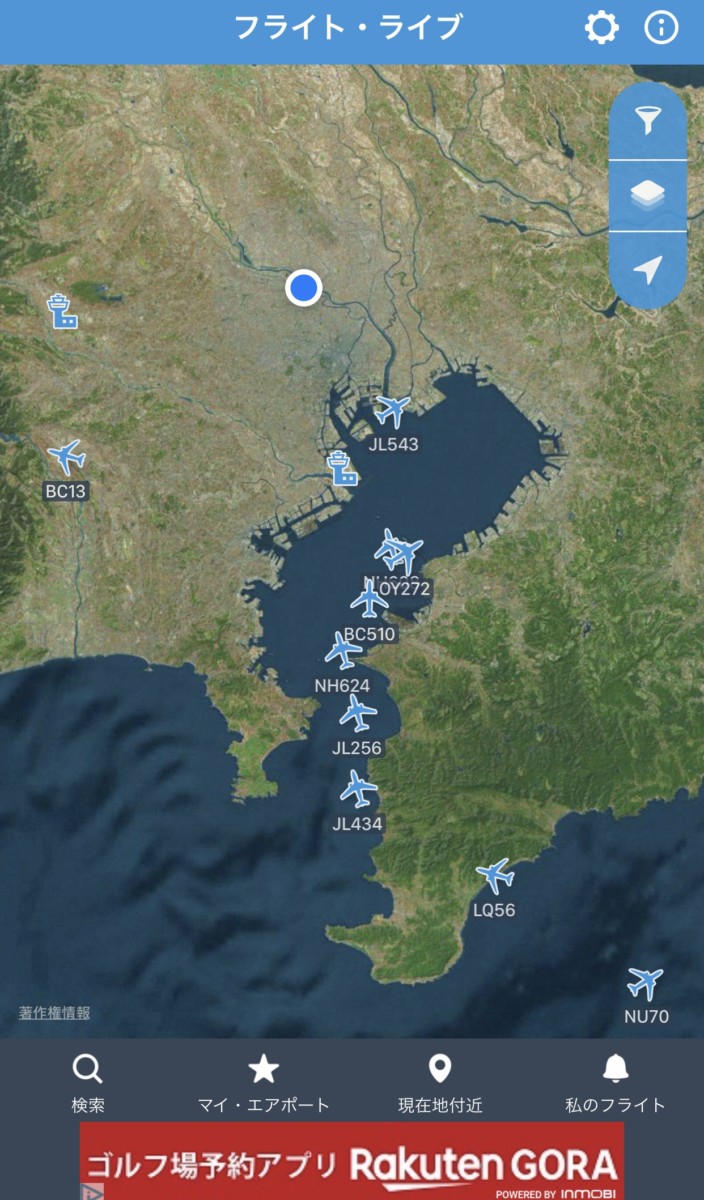Open the 検索 search tab
The height and width of the screenshot is (1200, 704).
[88, 1084]
